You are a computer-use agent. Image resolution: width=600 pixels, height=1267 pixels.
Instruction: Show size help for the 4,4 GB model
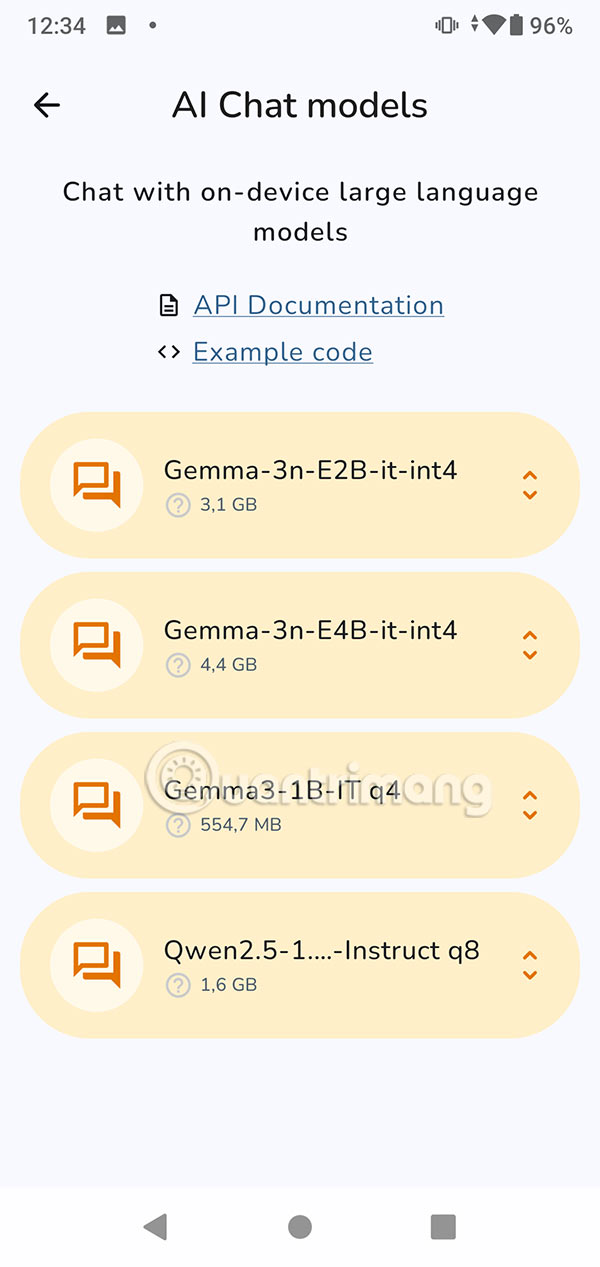pos(178,665)
